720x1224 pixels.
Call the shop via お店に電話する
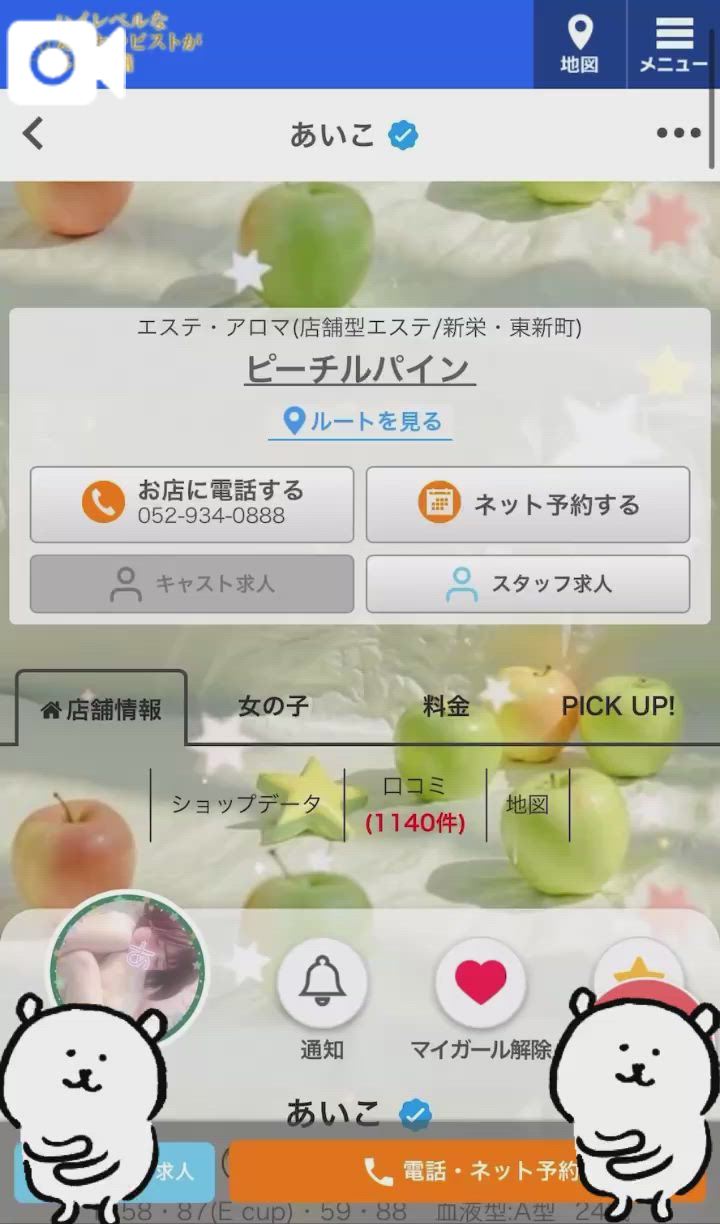(192, 504)
